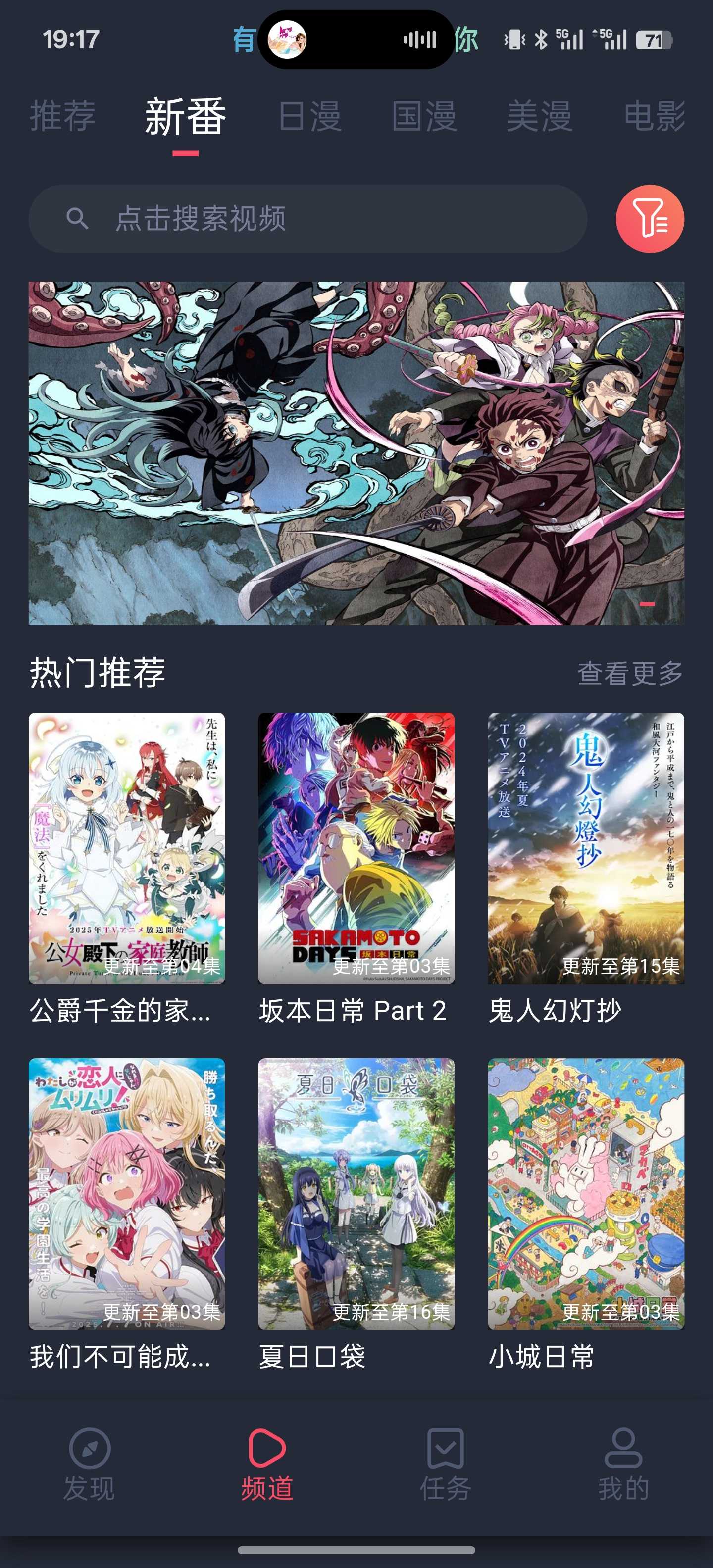Open 任务 in the bottom bar
Image resolution: width=713 pixels, height=1568 pixels.
(446, 1464)
